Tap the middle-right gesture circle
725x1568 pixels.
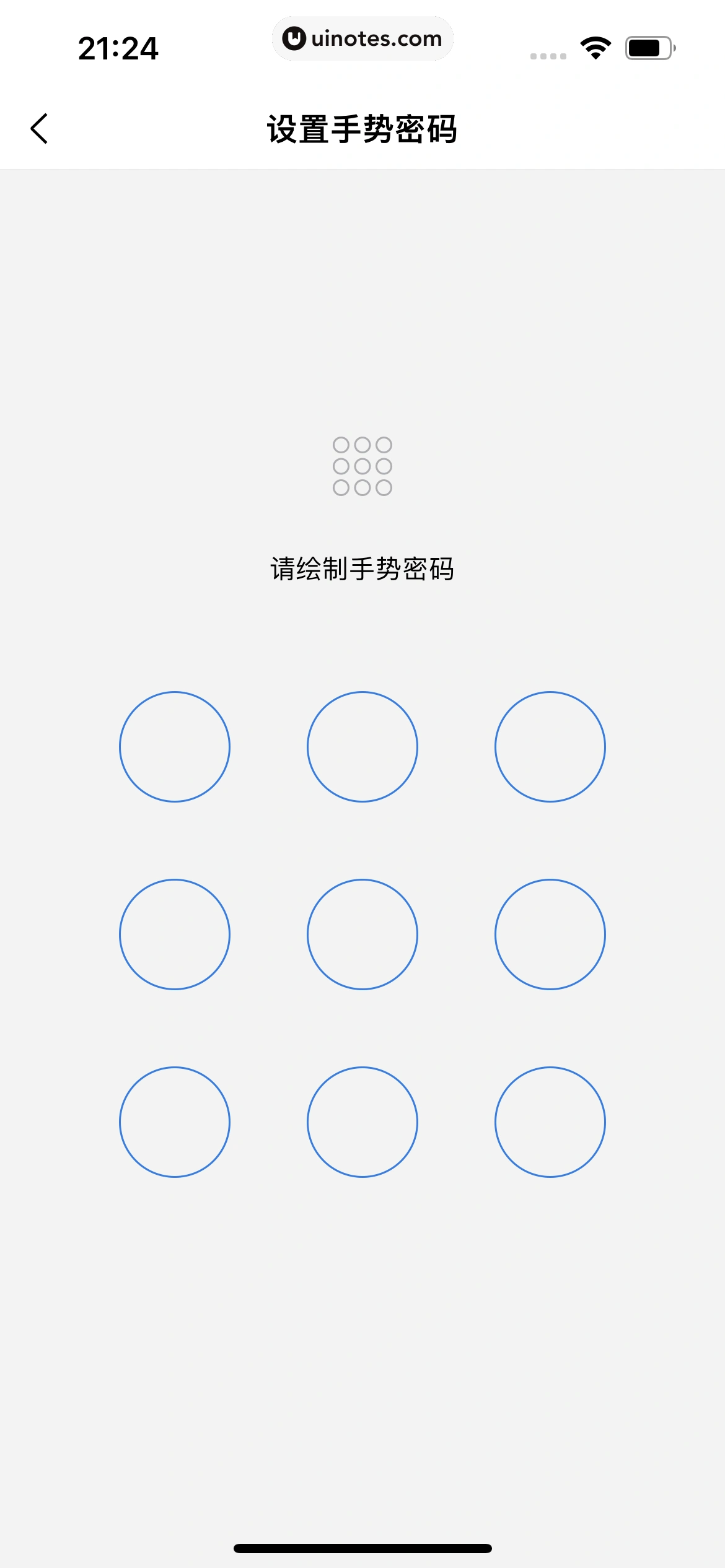550,934
